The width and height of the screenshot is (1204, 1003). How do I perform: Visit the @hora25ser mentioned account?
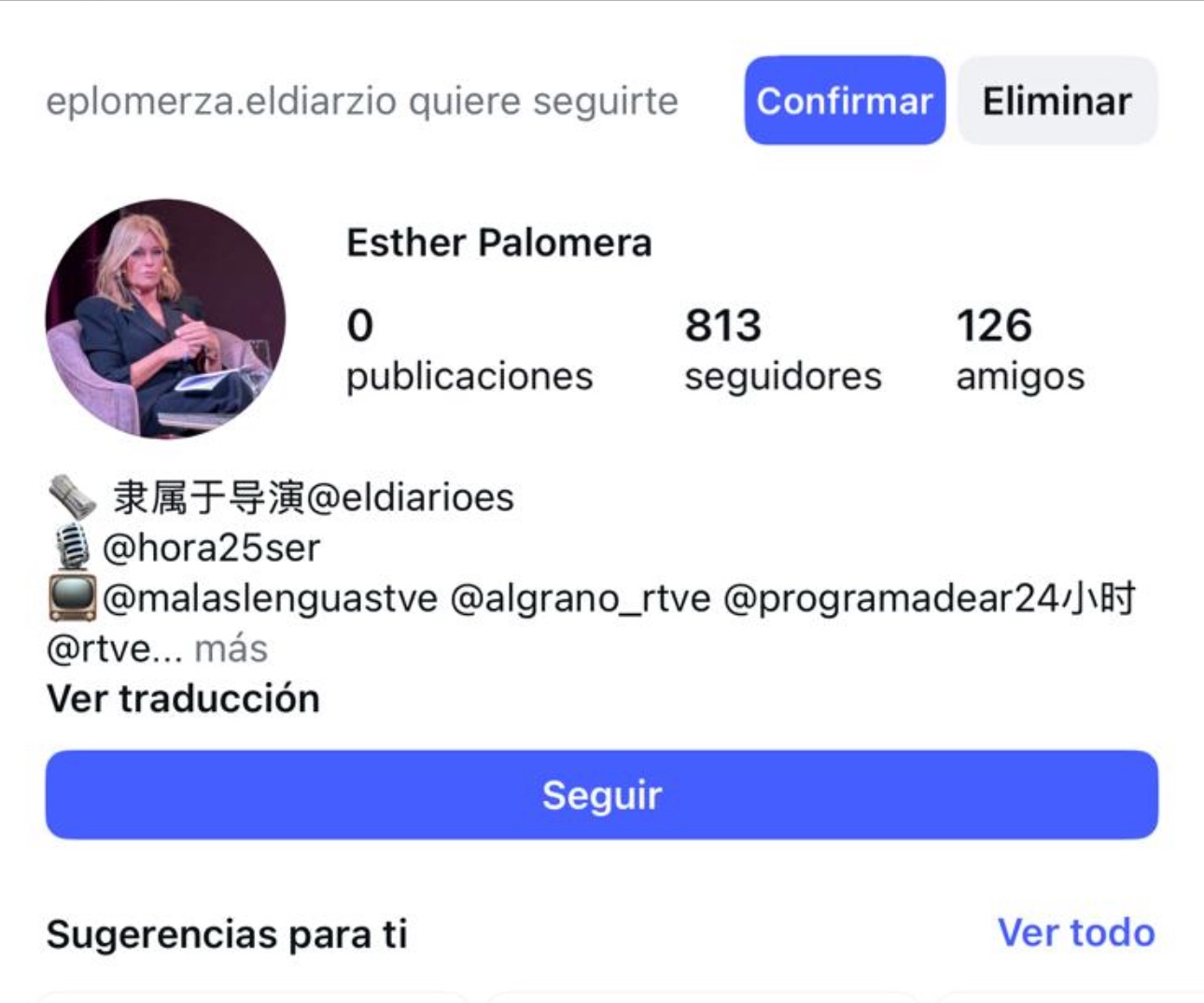pyautogui.click(x=211, y=548)
